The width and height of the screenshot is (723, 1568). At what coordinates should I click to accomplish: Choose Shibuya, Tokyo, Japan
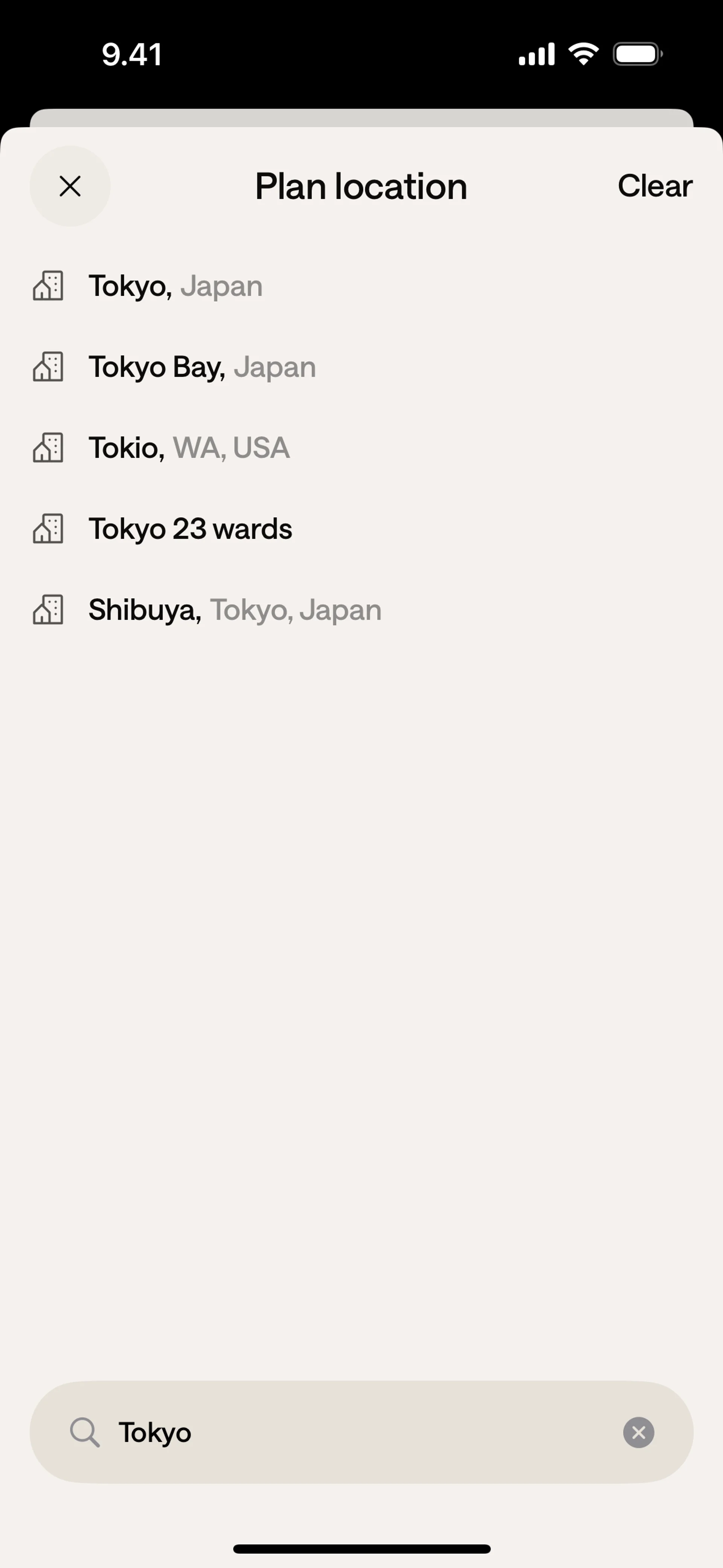click(x=235, y=610)
